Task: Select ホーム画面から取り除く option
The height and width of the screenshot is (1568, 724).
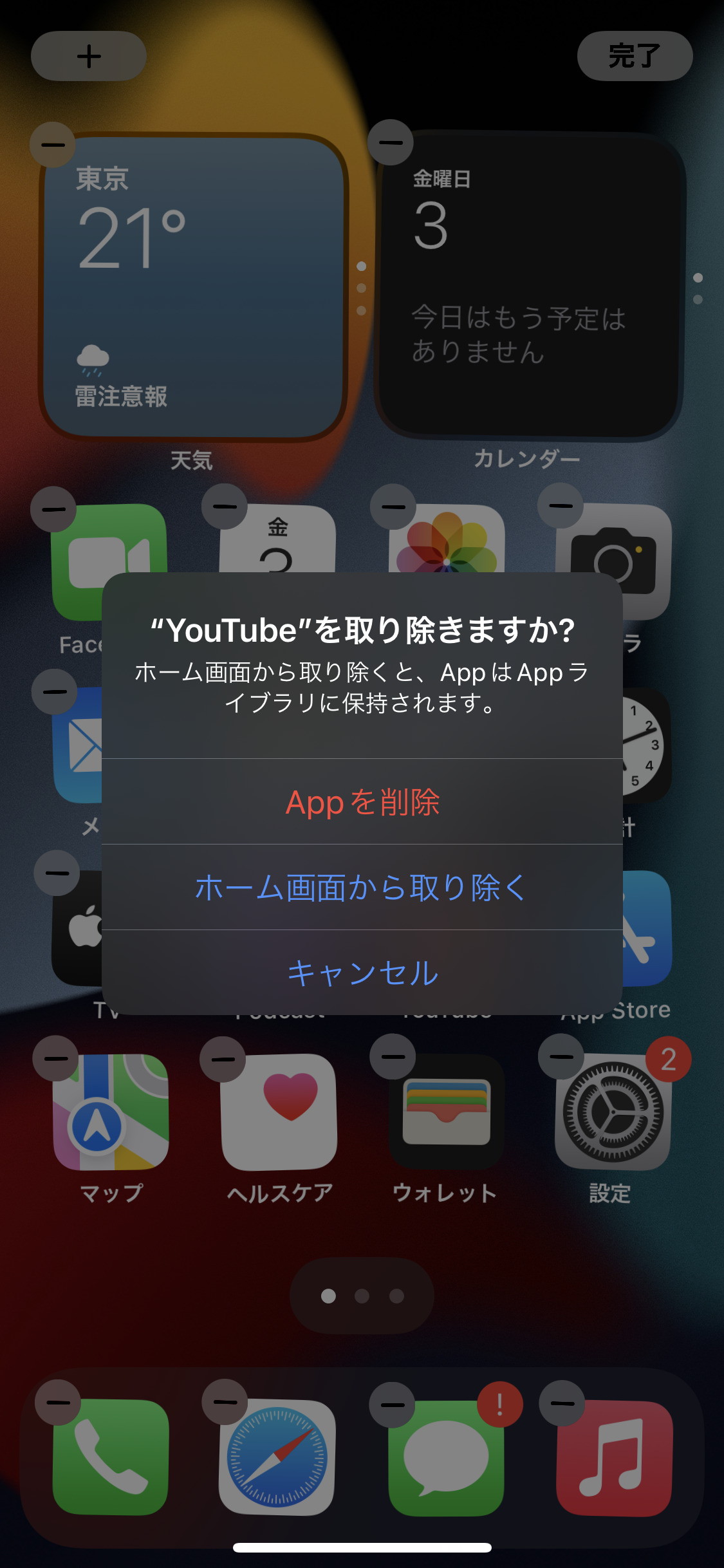Action: click(x=362, y=888)
